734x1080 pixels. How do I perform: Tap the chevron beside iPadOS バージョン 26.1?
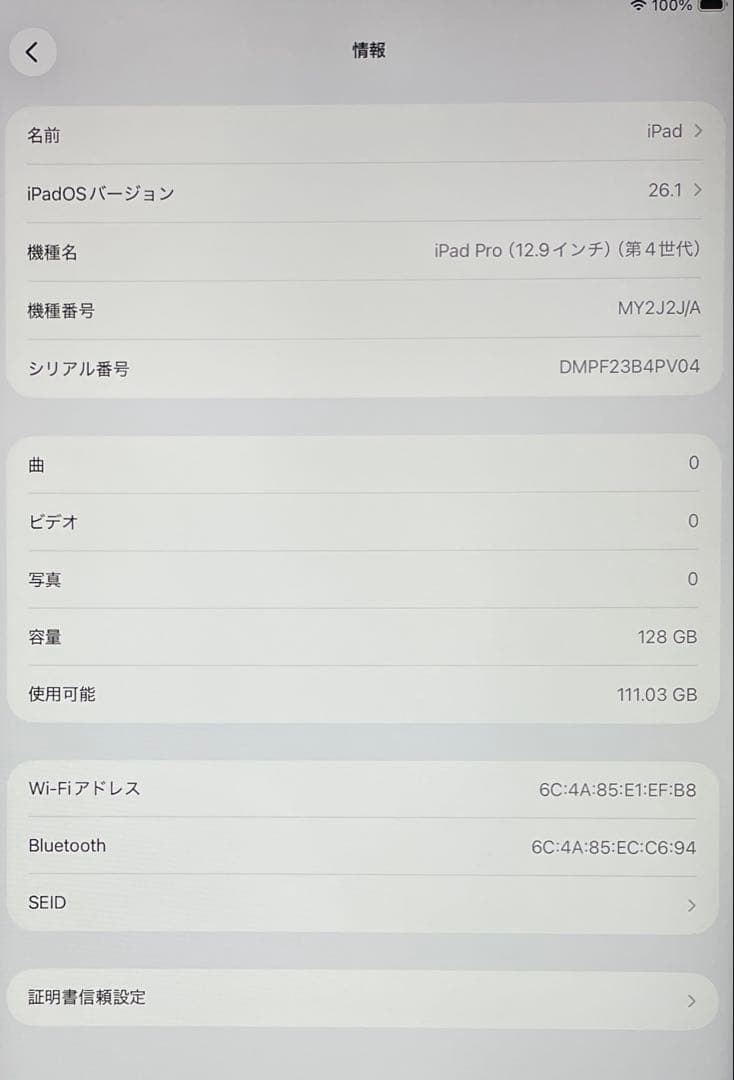pyautogui.click(x=696, y=190)
